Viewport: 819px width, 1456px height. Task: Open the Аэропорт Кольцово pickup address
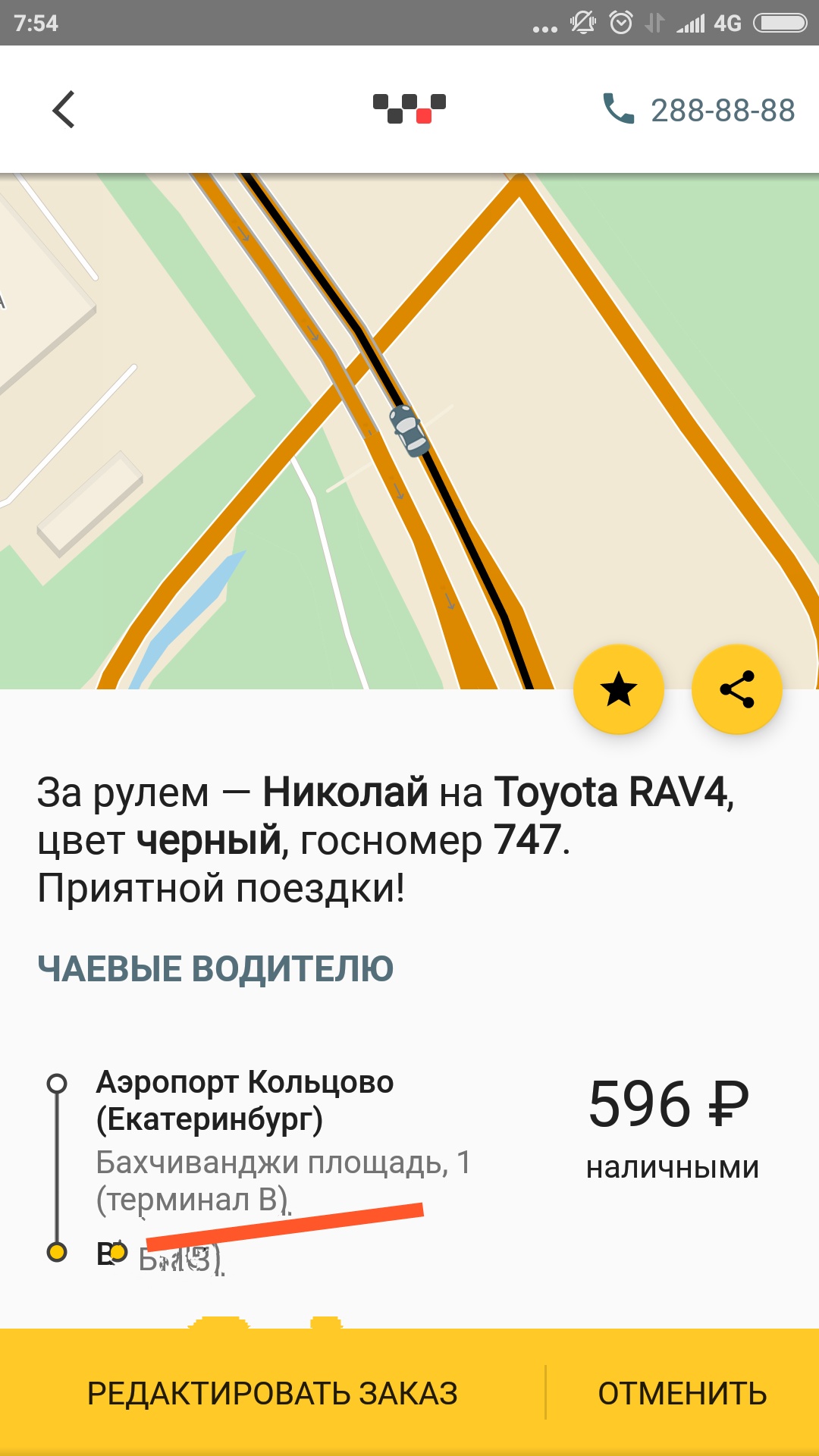tap(282, 1141)
